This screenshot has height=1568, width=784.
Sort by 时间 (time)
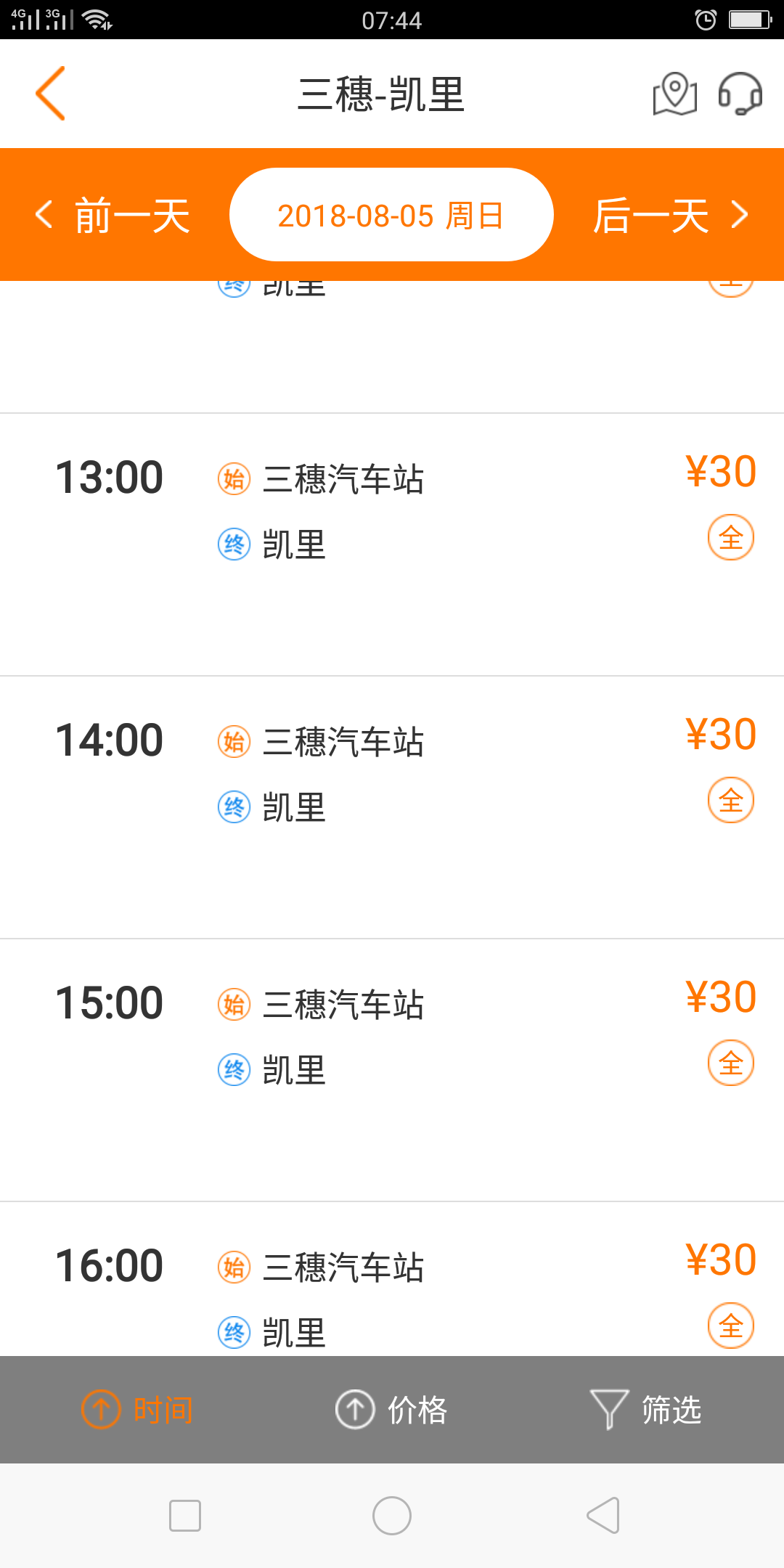(x=138, y=1410)
